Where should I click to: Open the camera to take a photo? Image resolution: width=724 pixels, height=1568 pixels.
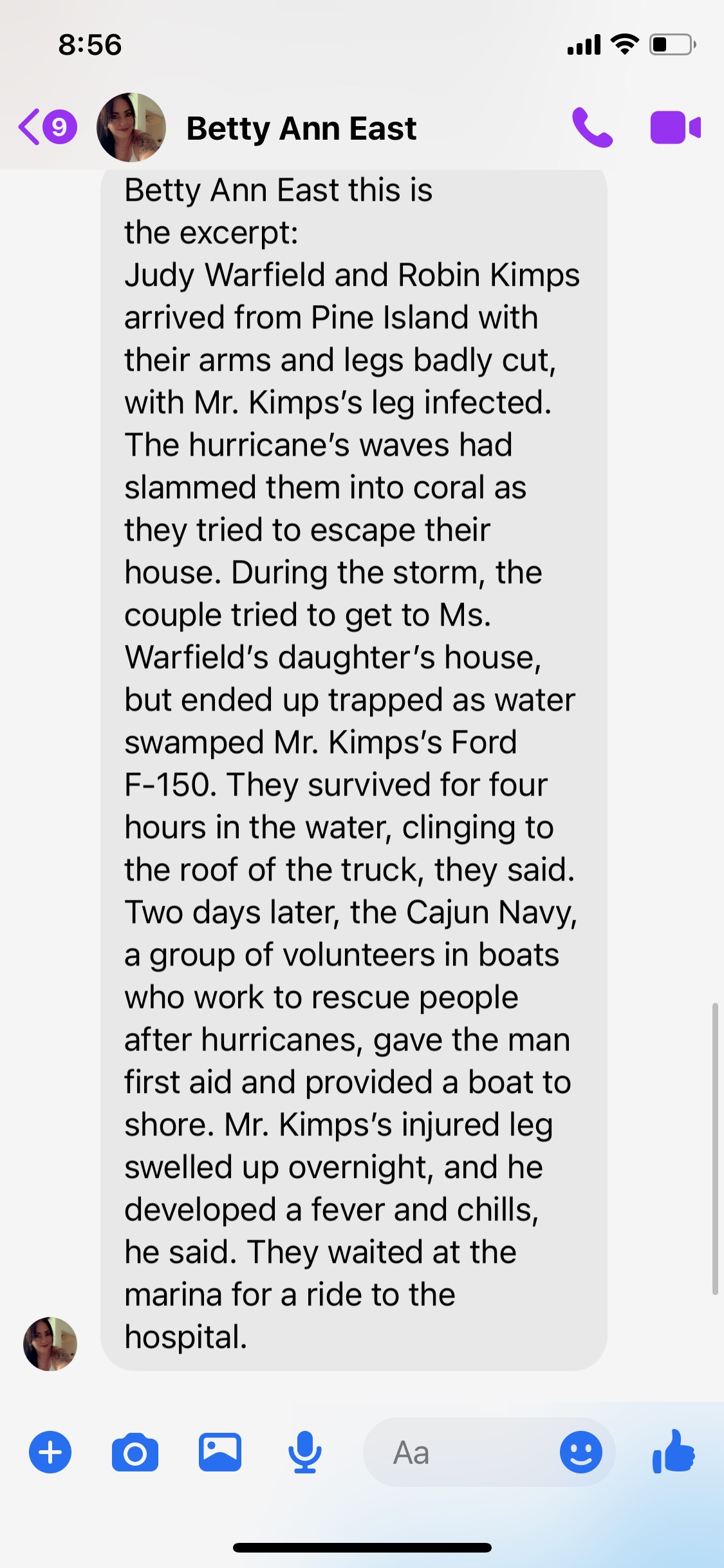pos(135,1452)
